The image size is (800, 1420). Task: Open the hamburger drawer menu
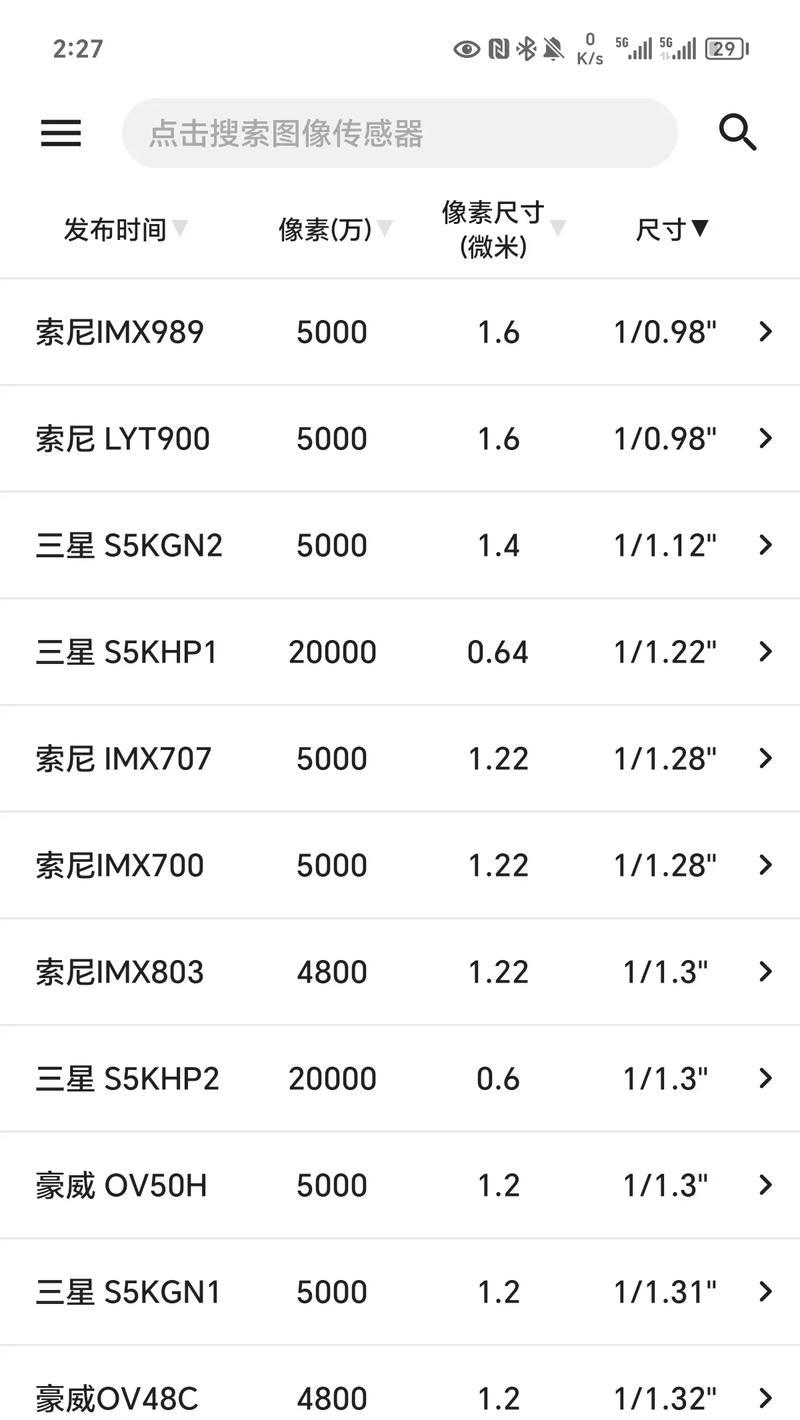61,133
